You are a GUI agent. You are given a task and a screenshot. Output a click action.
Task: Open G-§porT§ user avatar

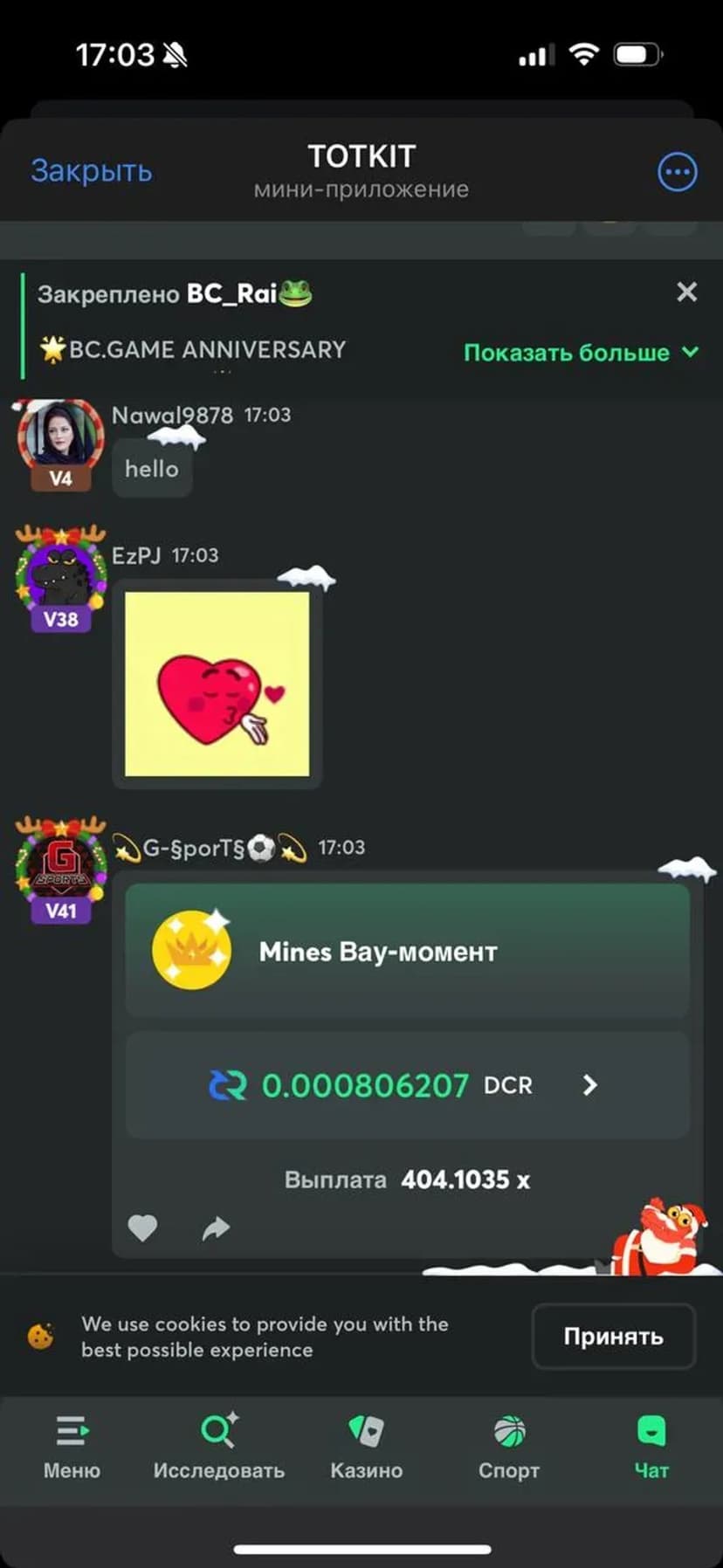[x=59, y=867]
